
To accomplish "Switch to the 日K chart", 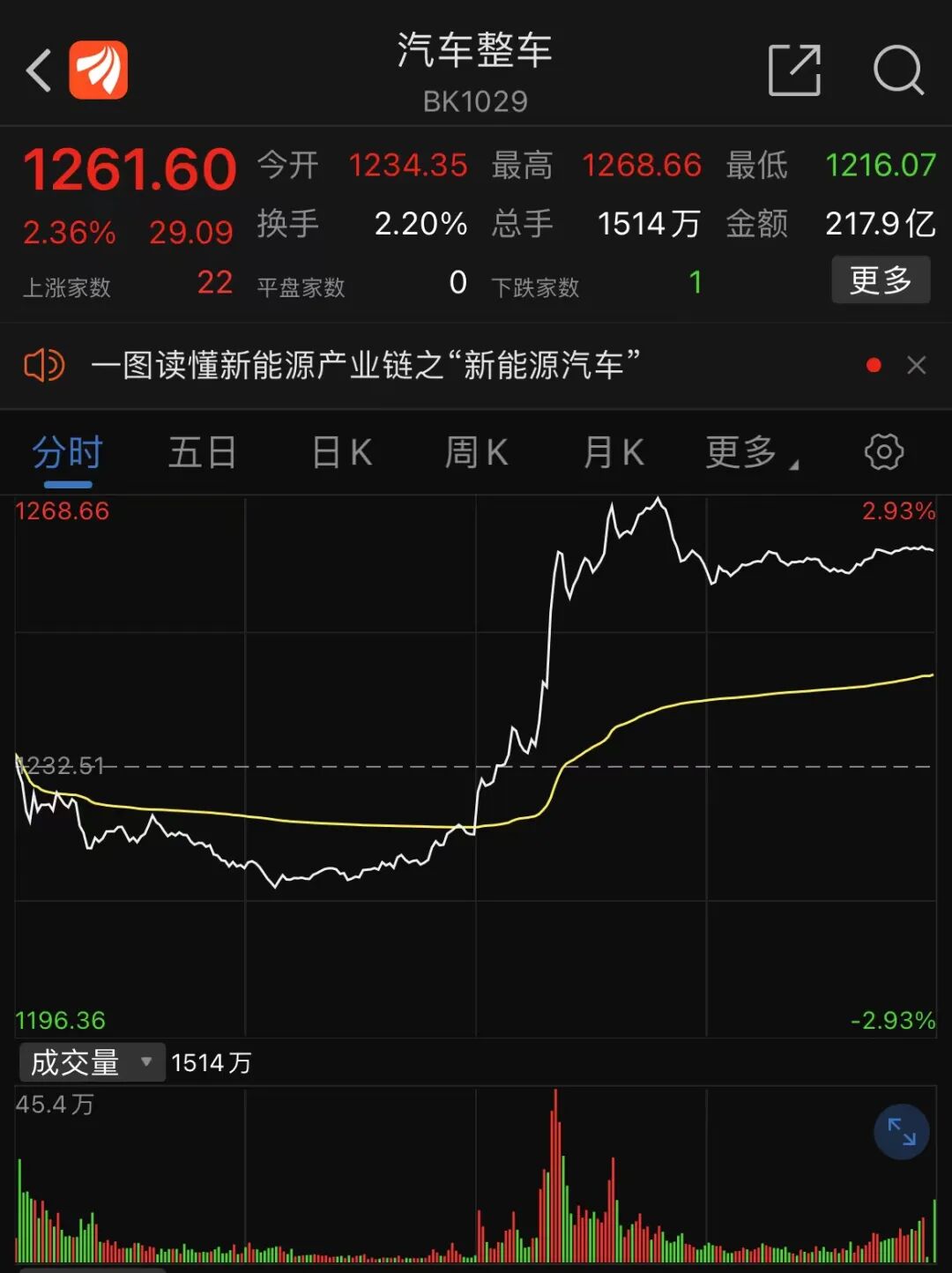I will tap(342, 453).
